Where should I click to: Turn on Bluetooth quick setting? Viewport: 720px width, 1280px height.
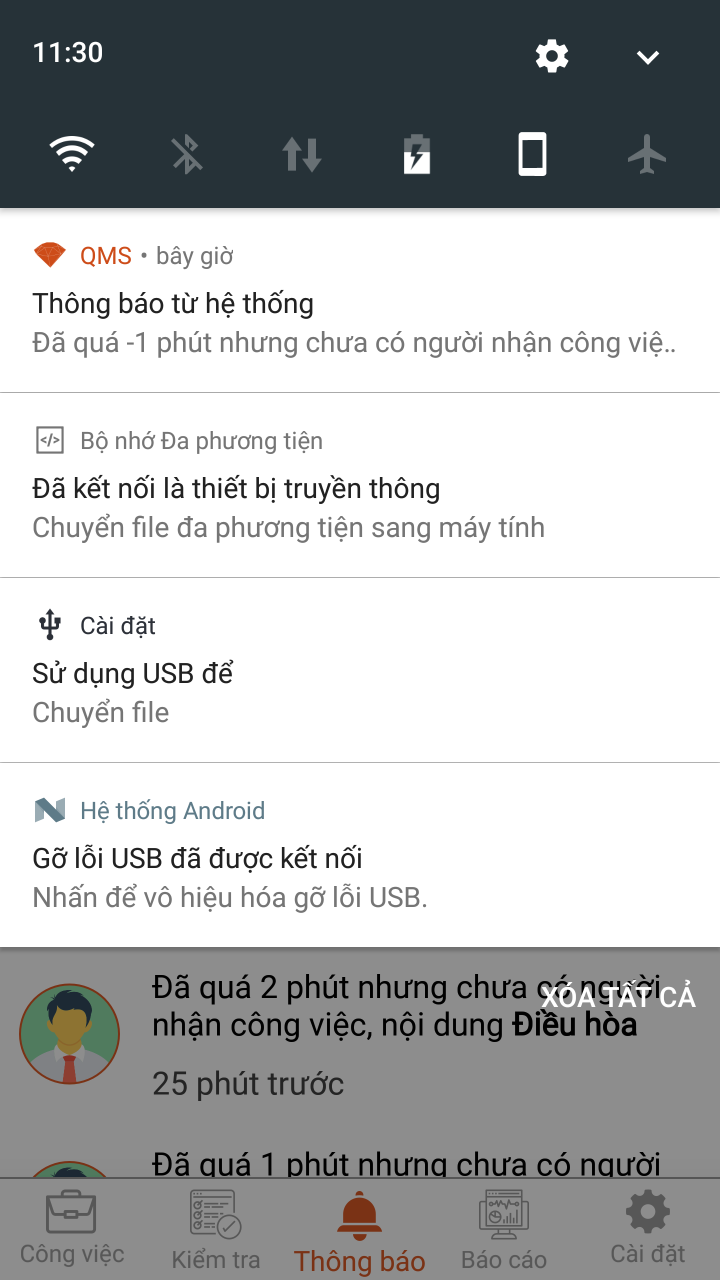187,155
